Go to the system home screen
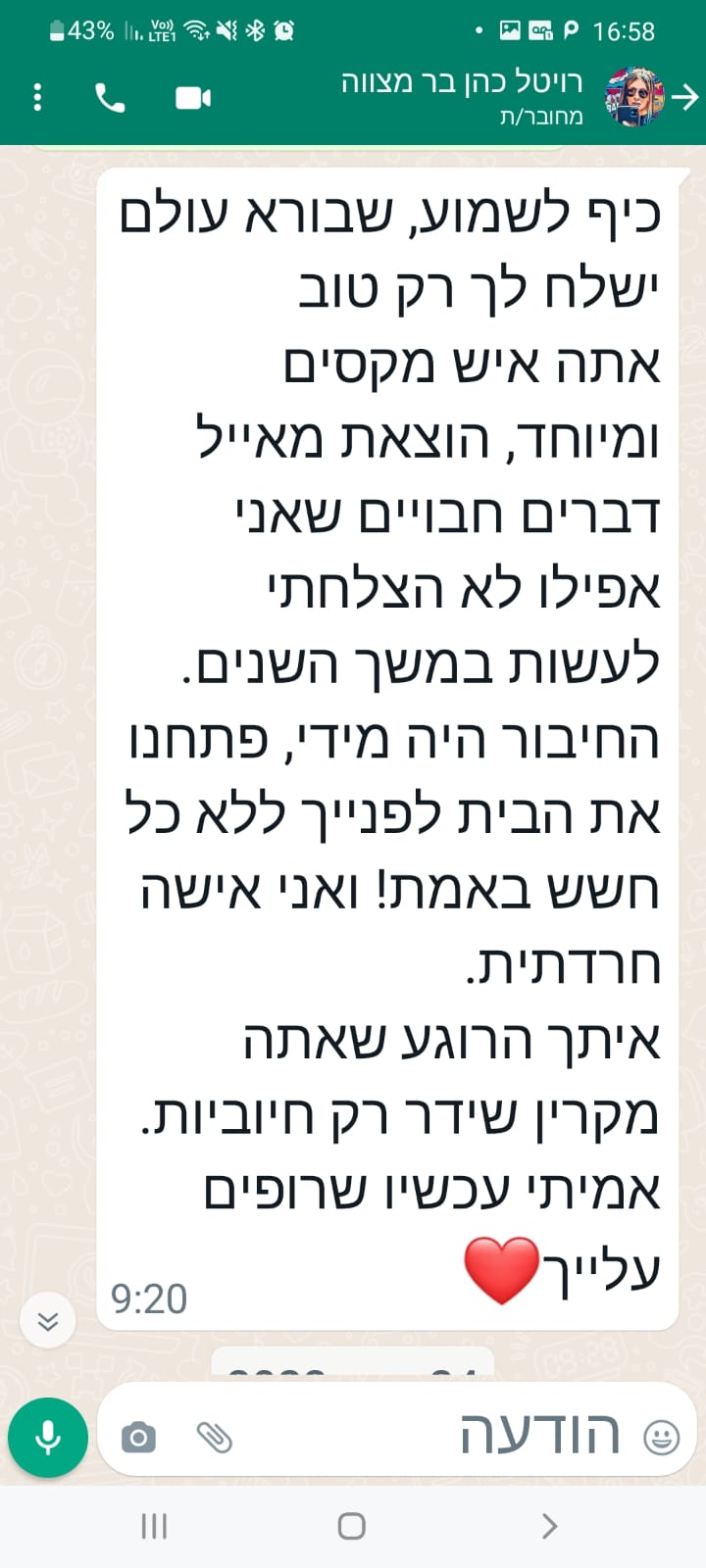The height and width of the screenshot is (1568, 706). [352, 1526]
